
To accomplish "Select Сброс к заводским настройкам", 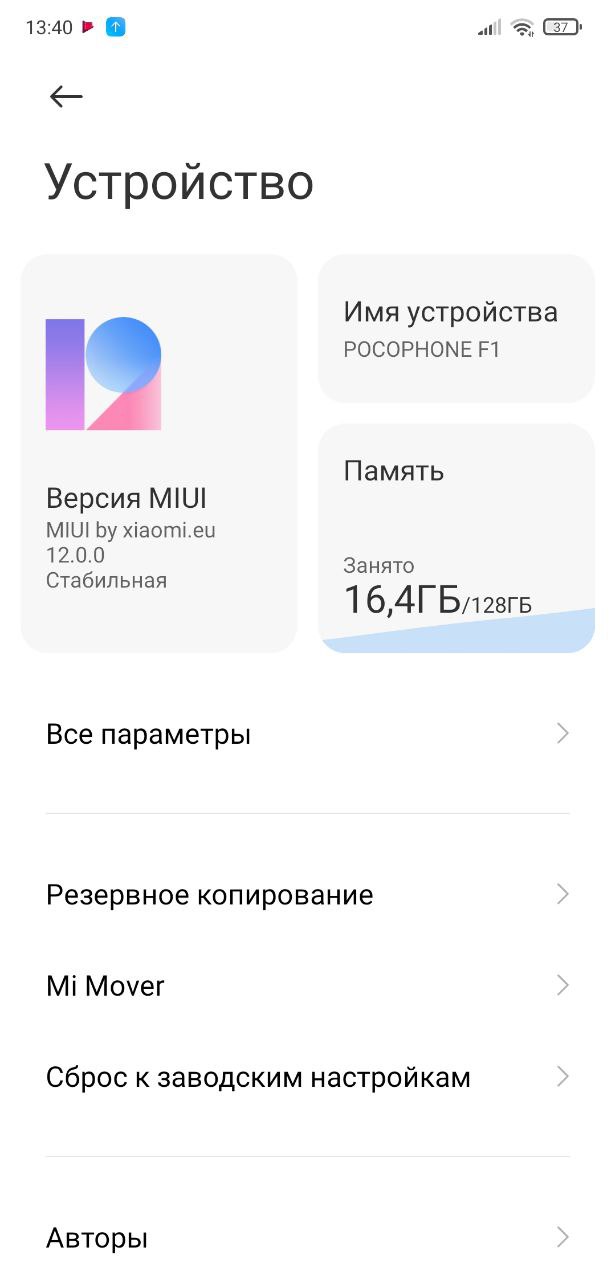I will (x=307, y=1078).
